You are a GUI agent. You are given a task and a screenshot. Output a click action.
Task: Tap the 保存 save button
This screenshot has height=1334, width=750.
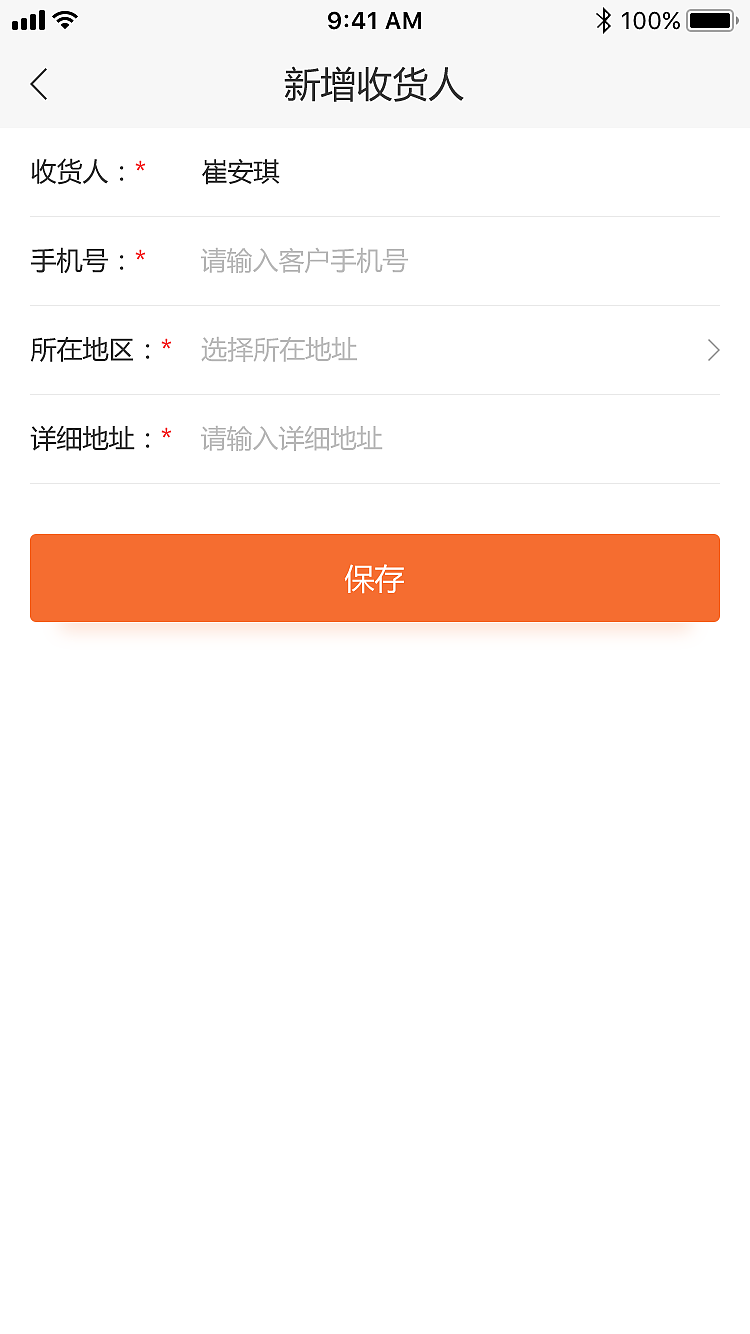(x=375, y=578)
